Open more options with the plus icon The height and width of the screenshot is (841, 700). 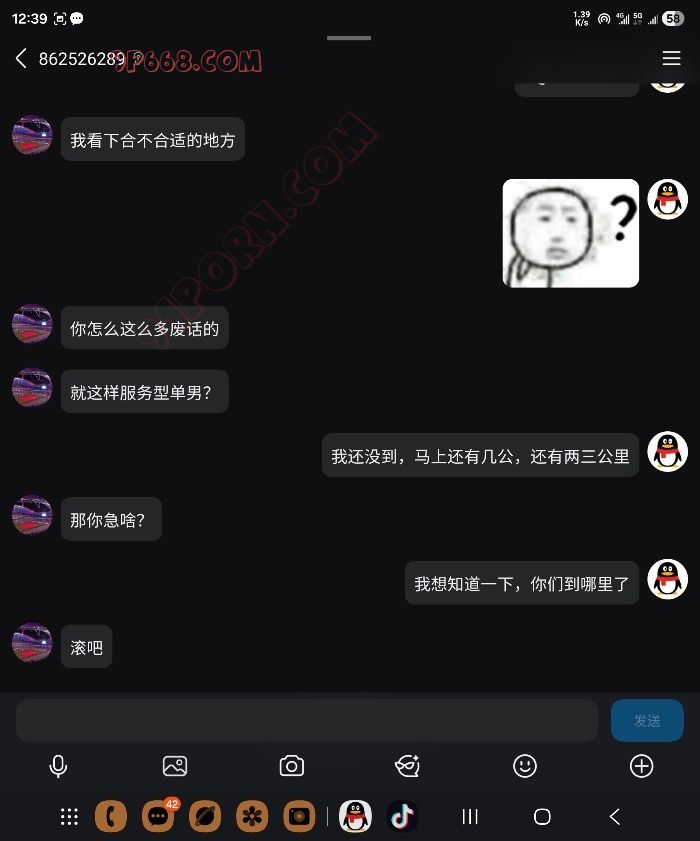[641, 766]
